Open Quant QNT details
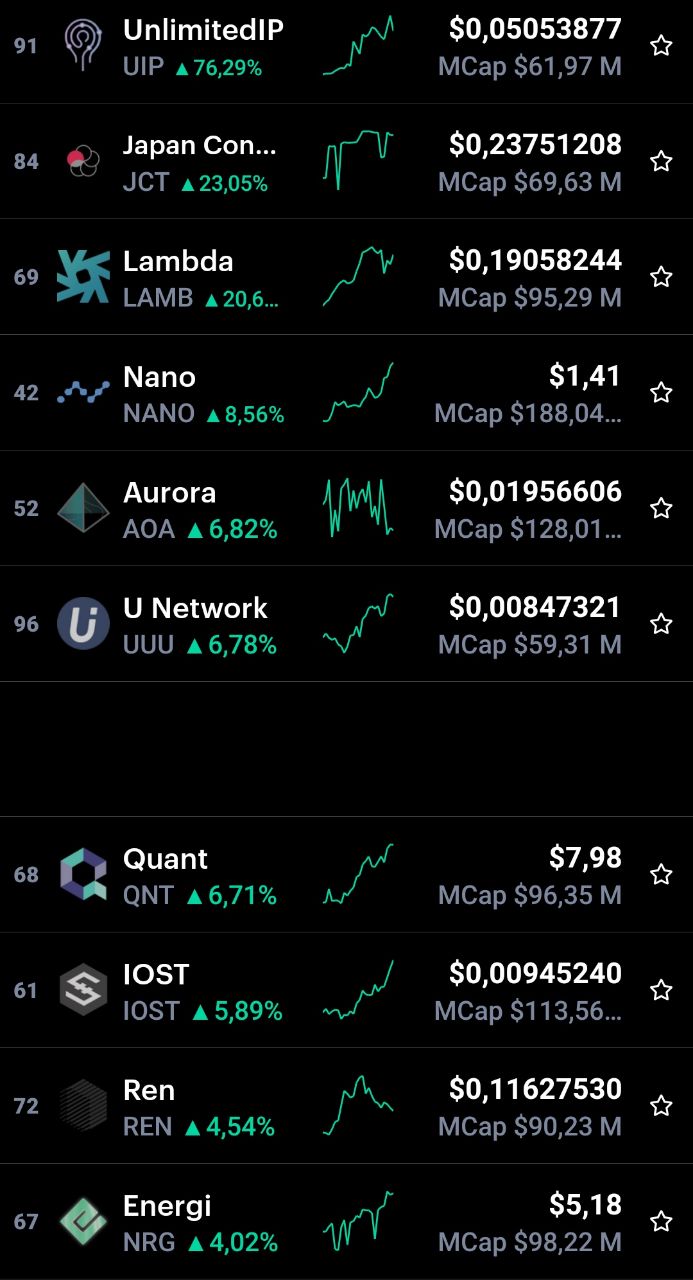Screen dimensions: 693x1280 tap(346, 875)
